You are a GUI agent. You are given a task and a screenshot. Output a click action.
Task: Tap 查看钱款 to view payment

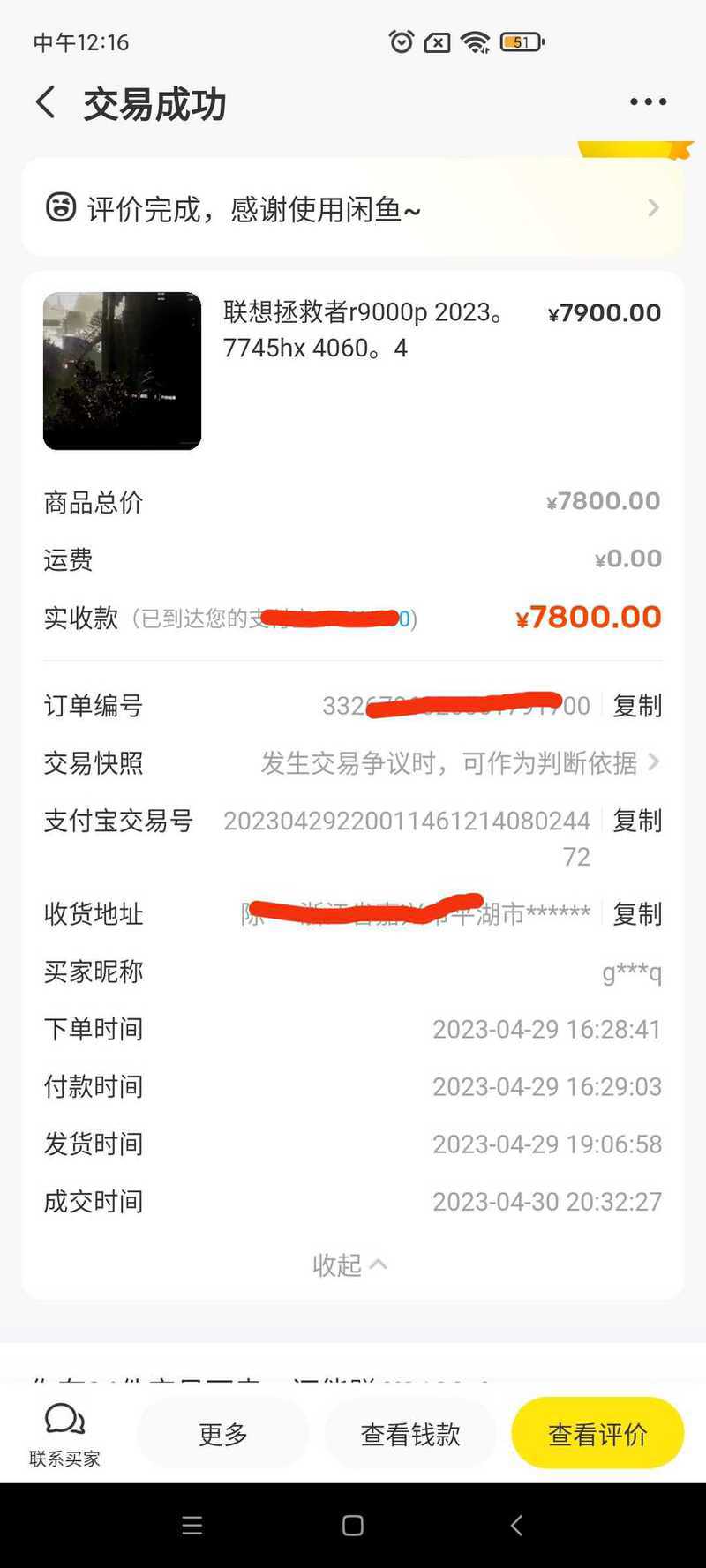click(x=410, y=1434)
